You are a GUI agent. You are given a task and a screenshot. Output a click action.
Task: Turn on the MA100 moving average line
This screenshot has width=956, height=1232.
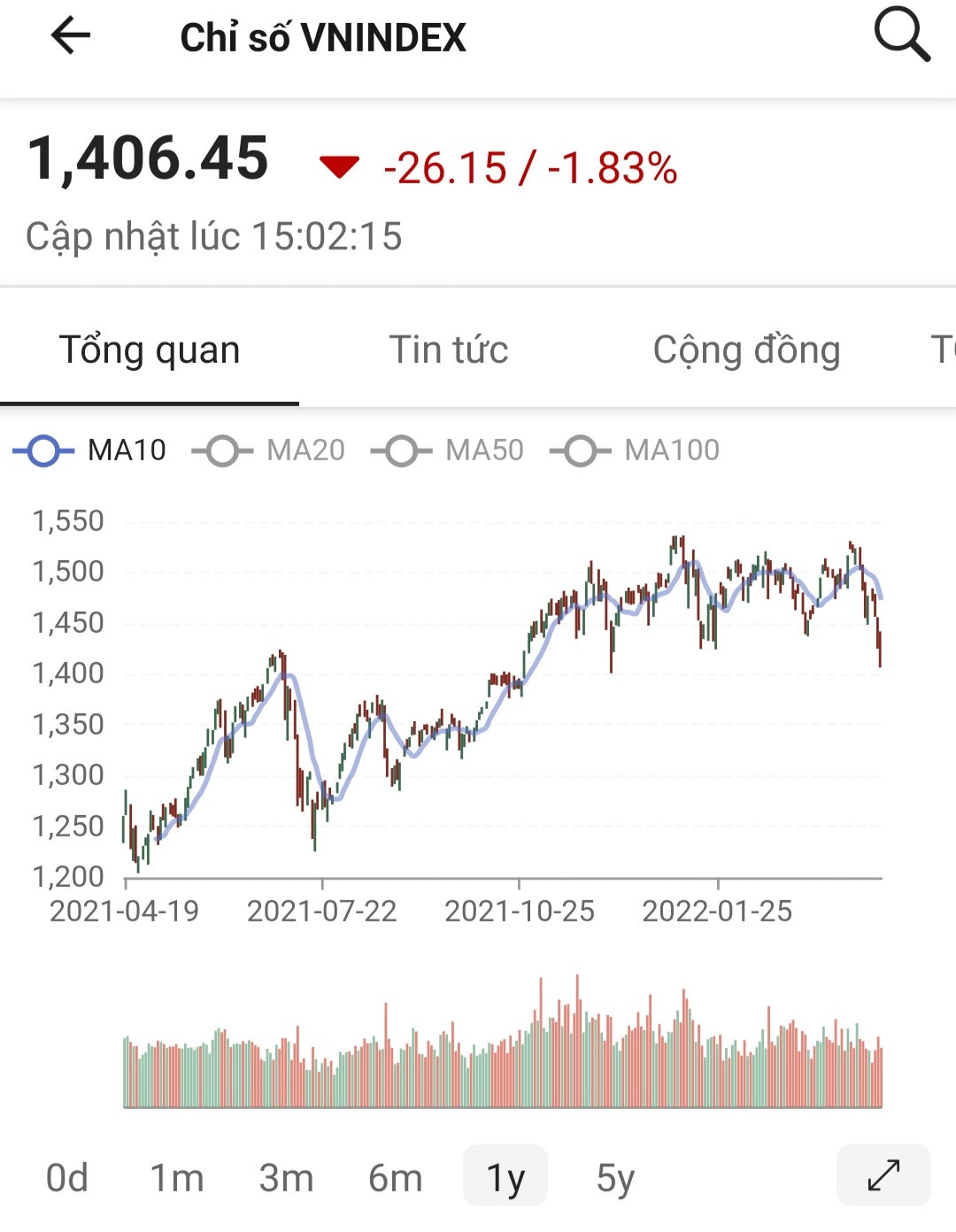click(x=635, y=450)
